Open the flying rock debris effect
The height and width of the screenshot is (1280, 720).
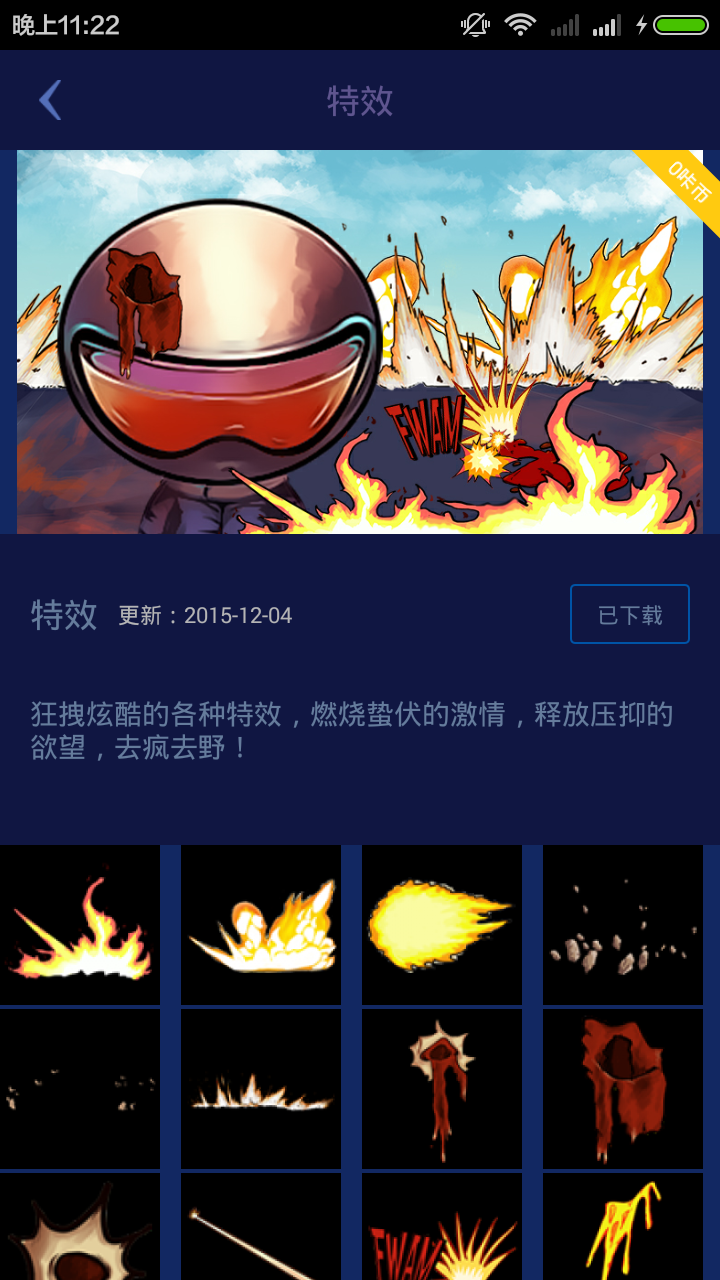(x=623, y=925)
